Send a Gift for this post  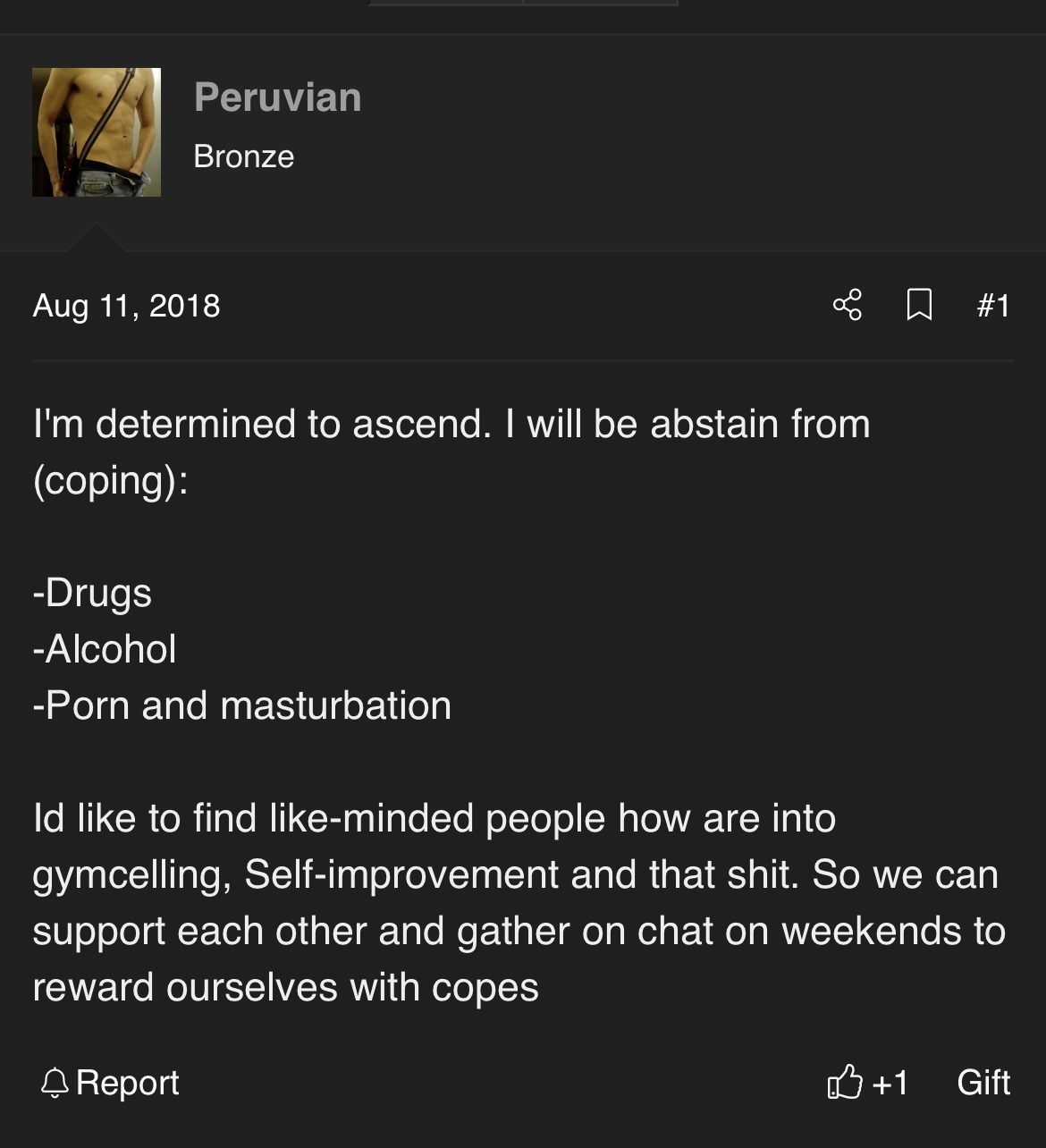983,1083
